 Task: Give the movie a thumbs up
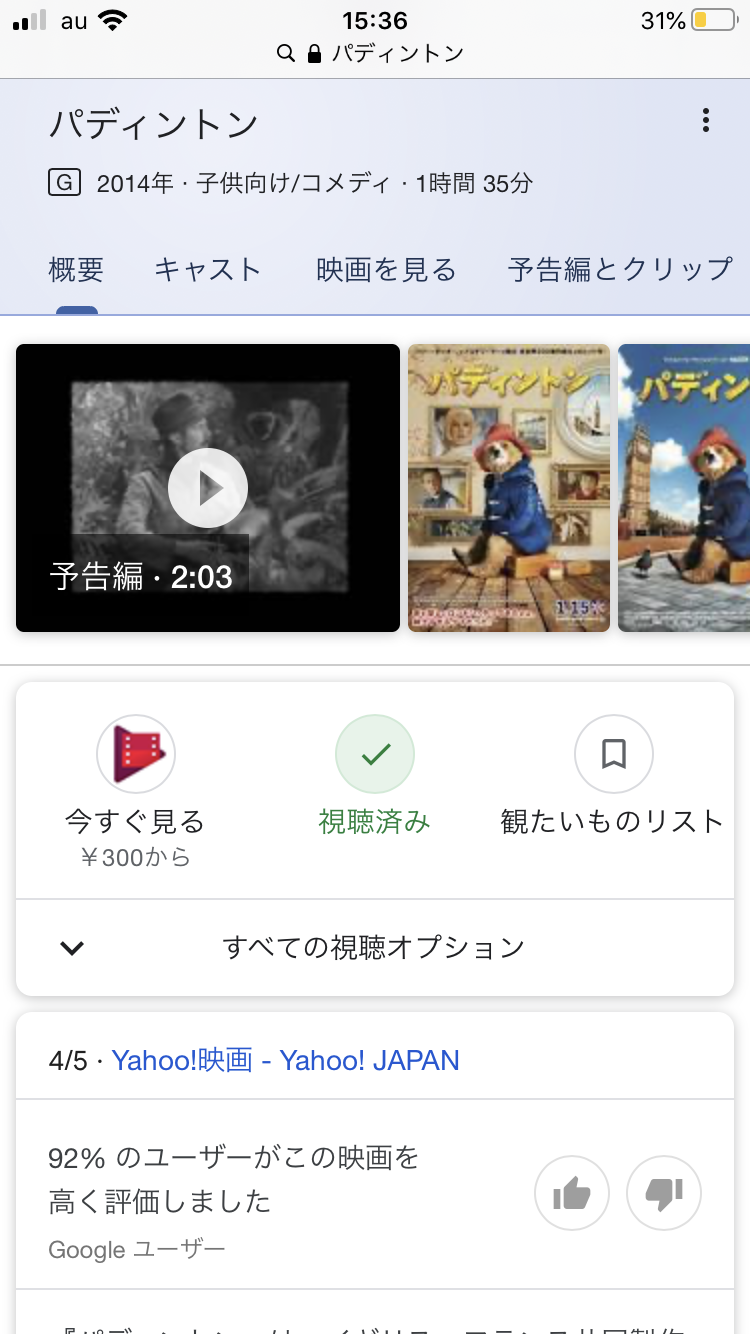pyautogui.click(x=573, y=1192)
